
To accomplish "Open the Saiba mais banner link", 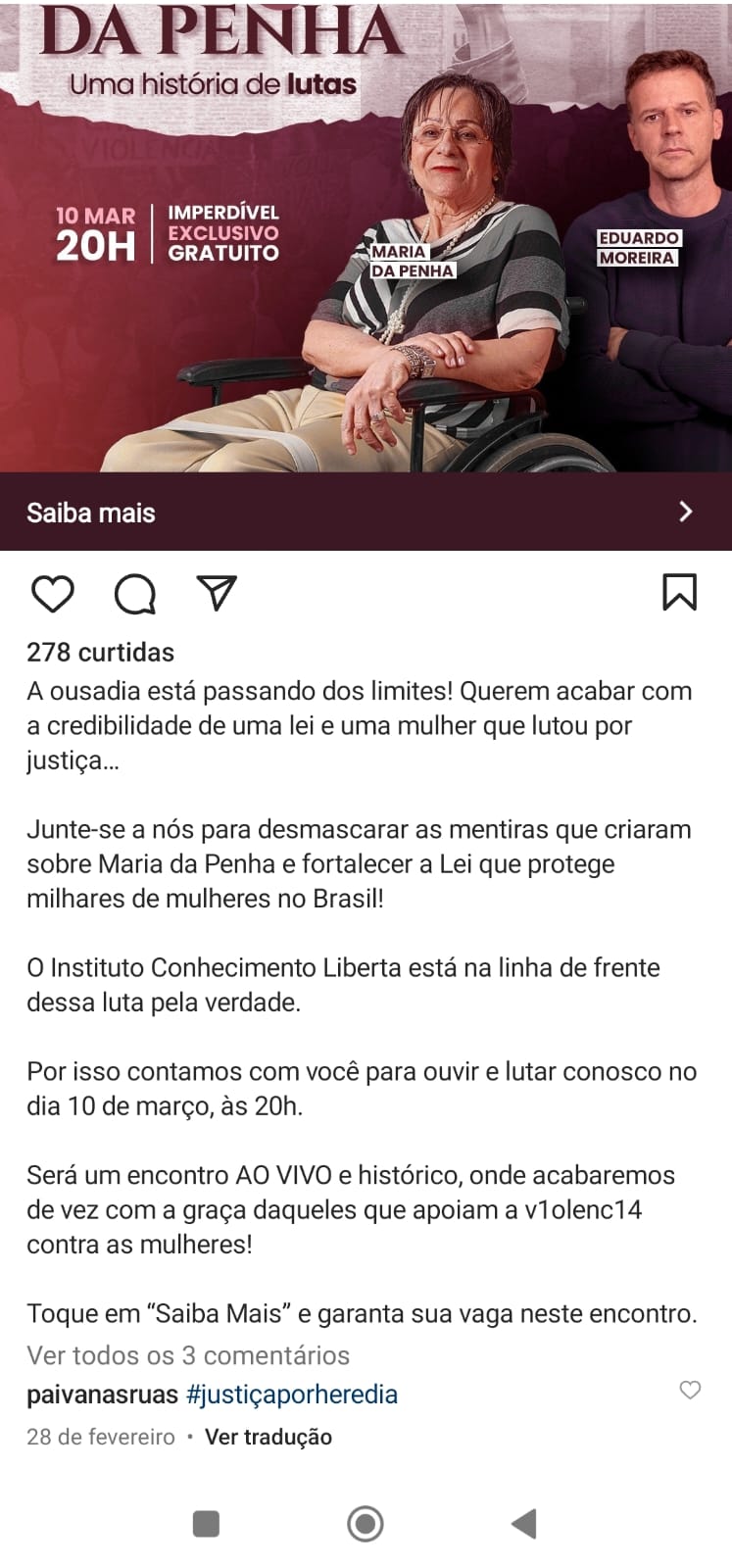I will [366, 512].
